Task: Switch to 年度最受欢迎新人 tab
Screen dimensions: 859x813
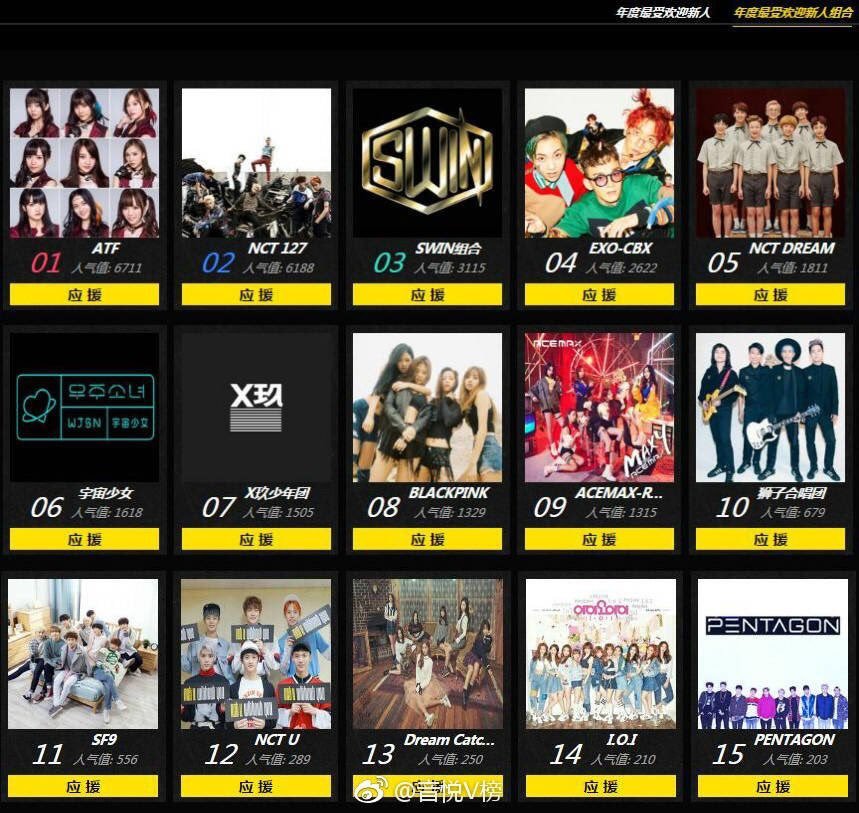Action: tap(663, 13)
